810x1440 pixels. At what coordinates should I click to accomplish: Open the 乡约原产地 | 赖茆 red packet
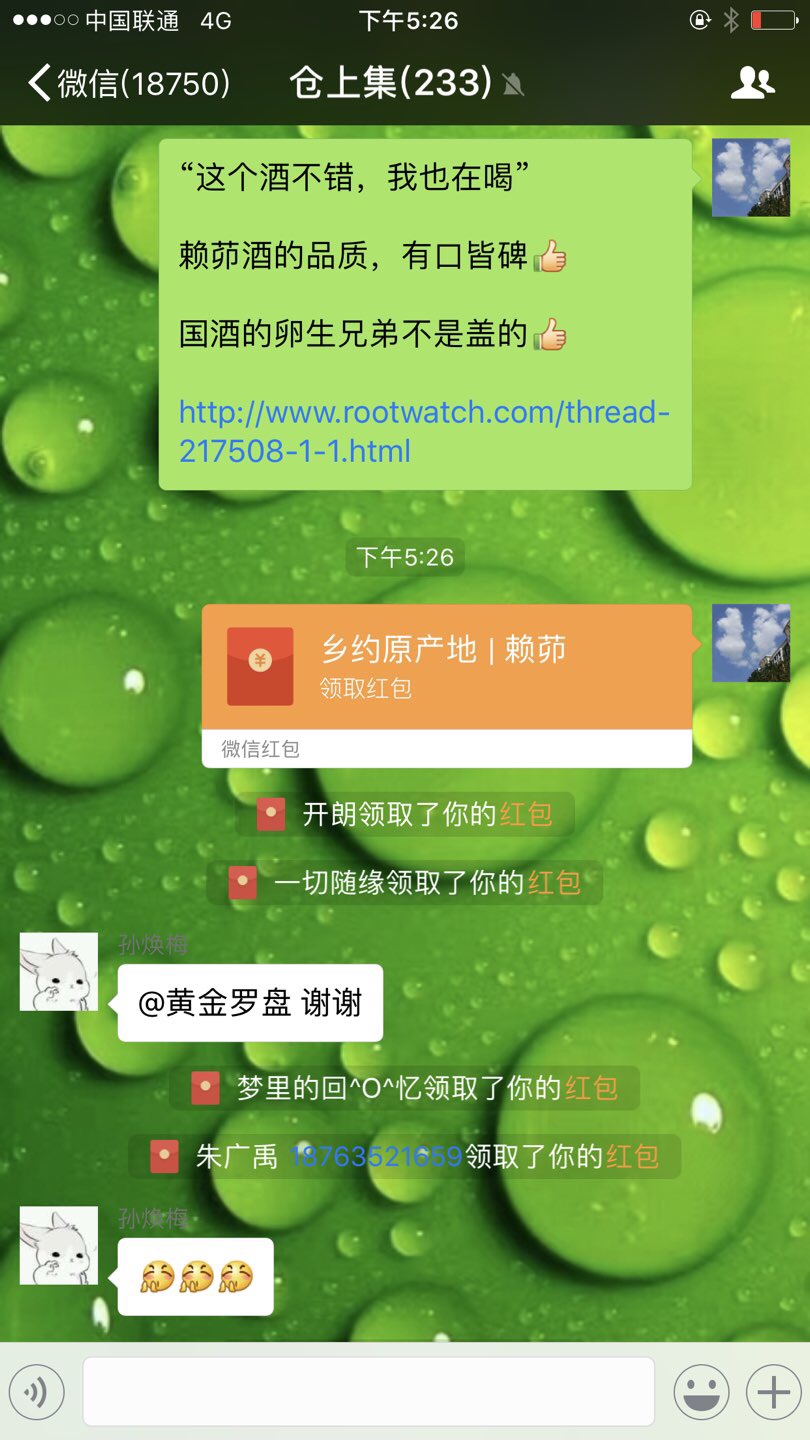point(446,668)
